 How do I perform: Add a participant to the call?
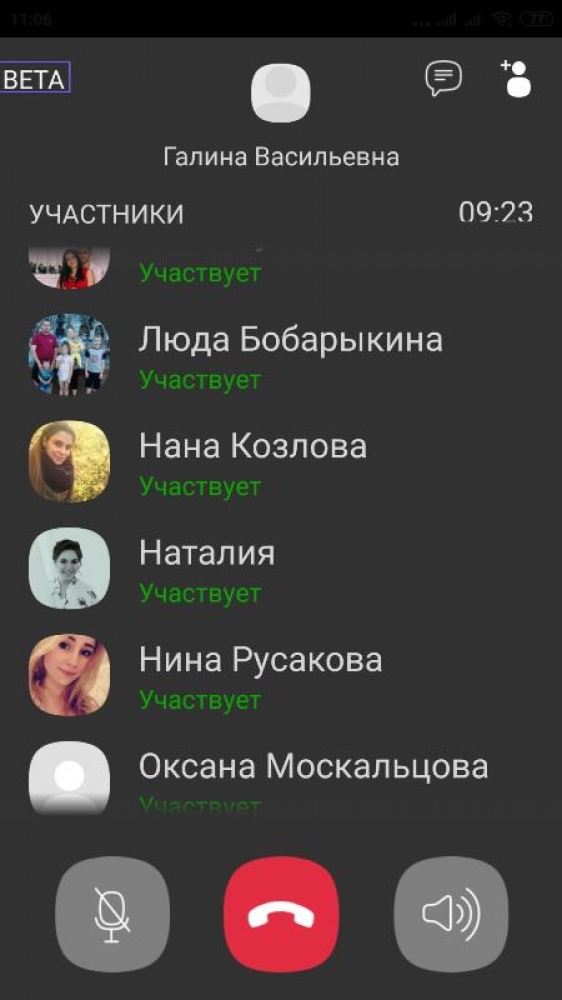[x=517, y=78]
